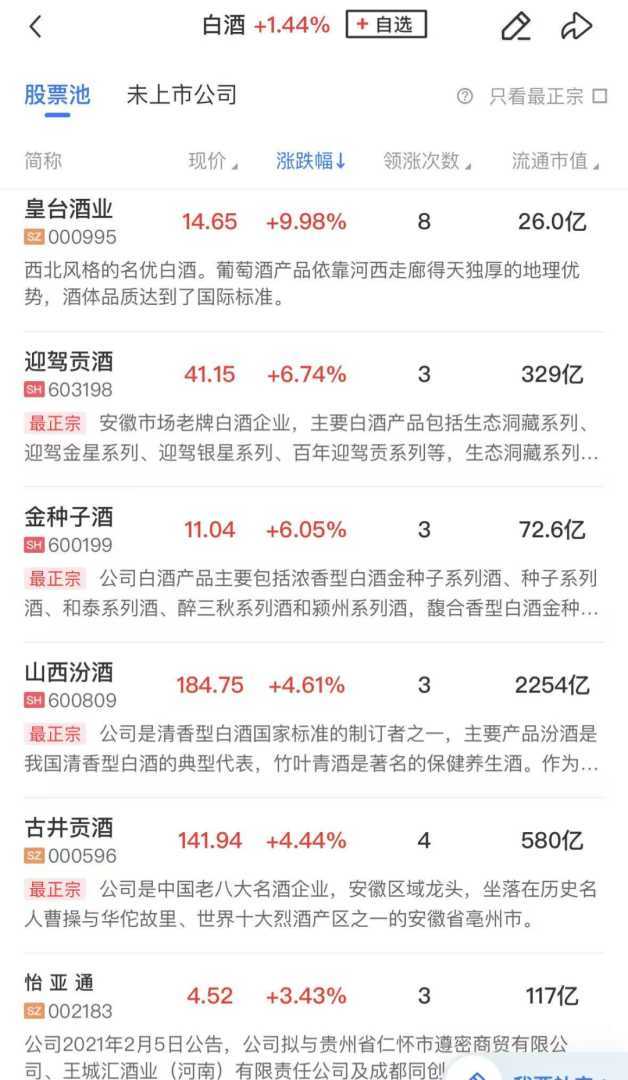
Task: Open the help icon beside 只看最正宗
Action: tap(464, 96)
